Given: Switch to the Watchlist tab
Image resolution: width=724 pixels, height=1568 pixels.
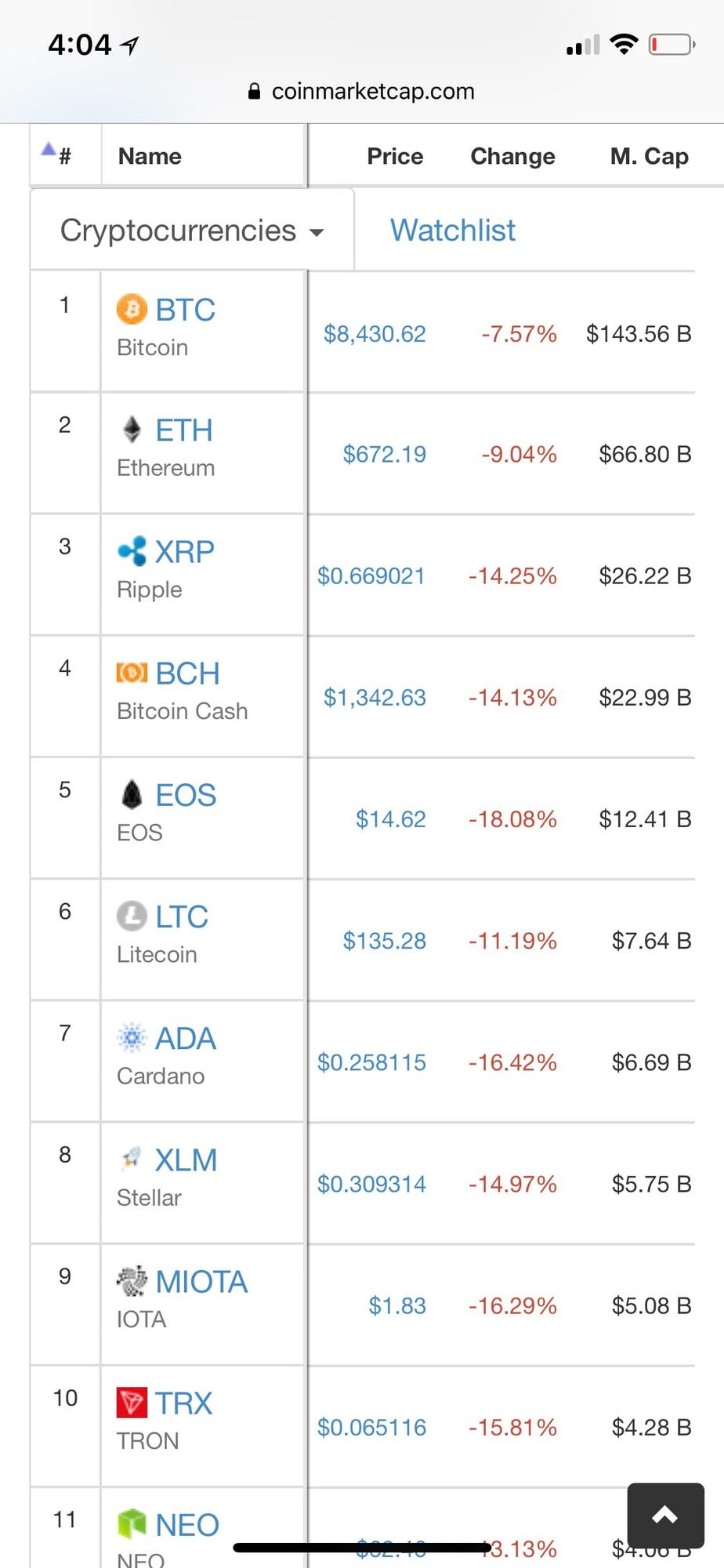Looking at the screenshot, I should tap(452, 230).
